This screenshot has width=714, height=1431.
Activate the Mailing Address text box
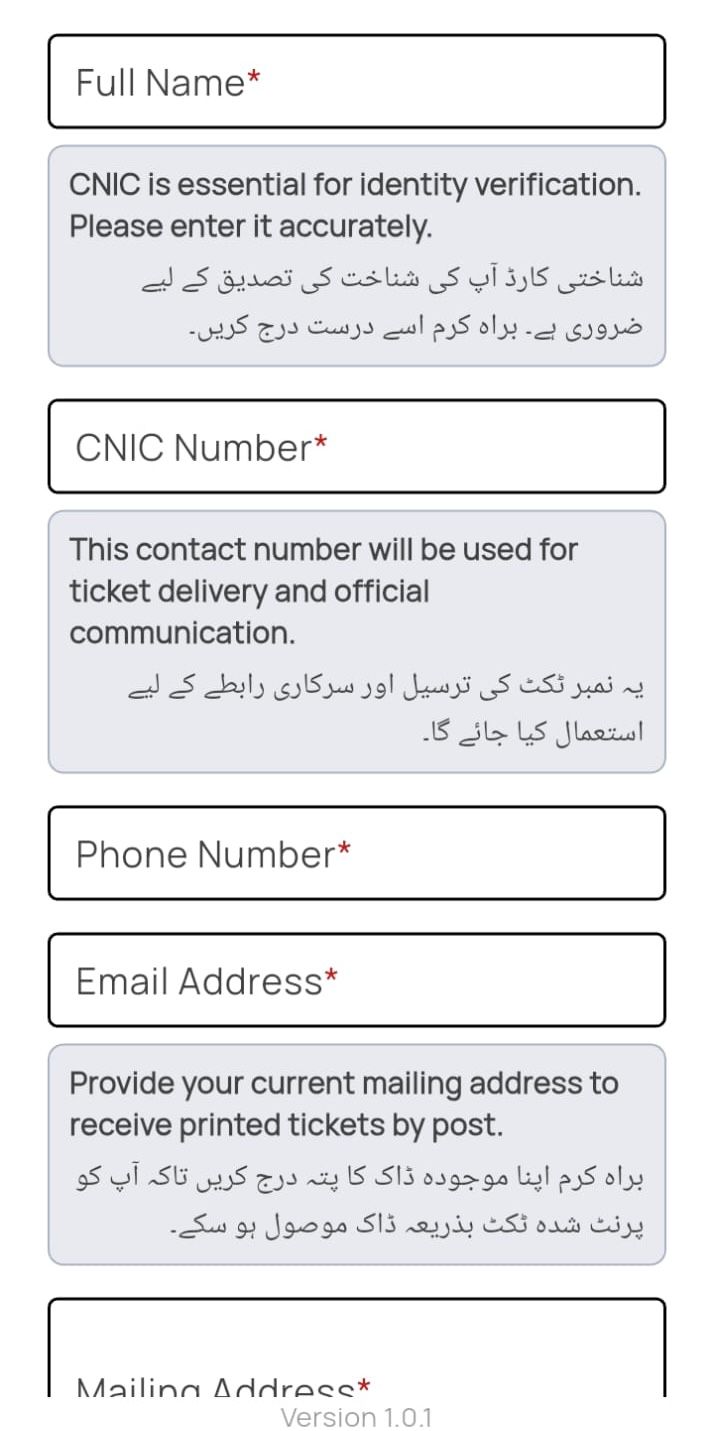(x=356, y=1350)
